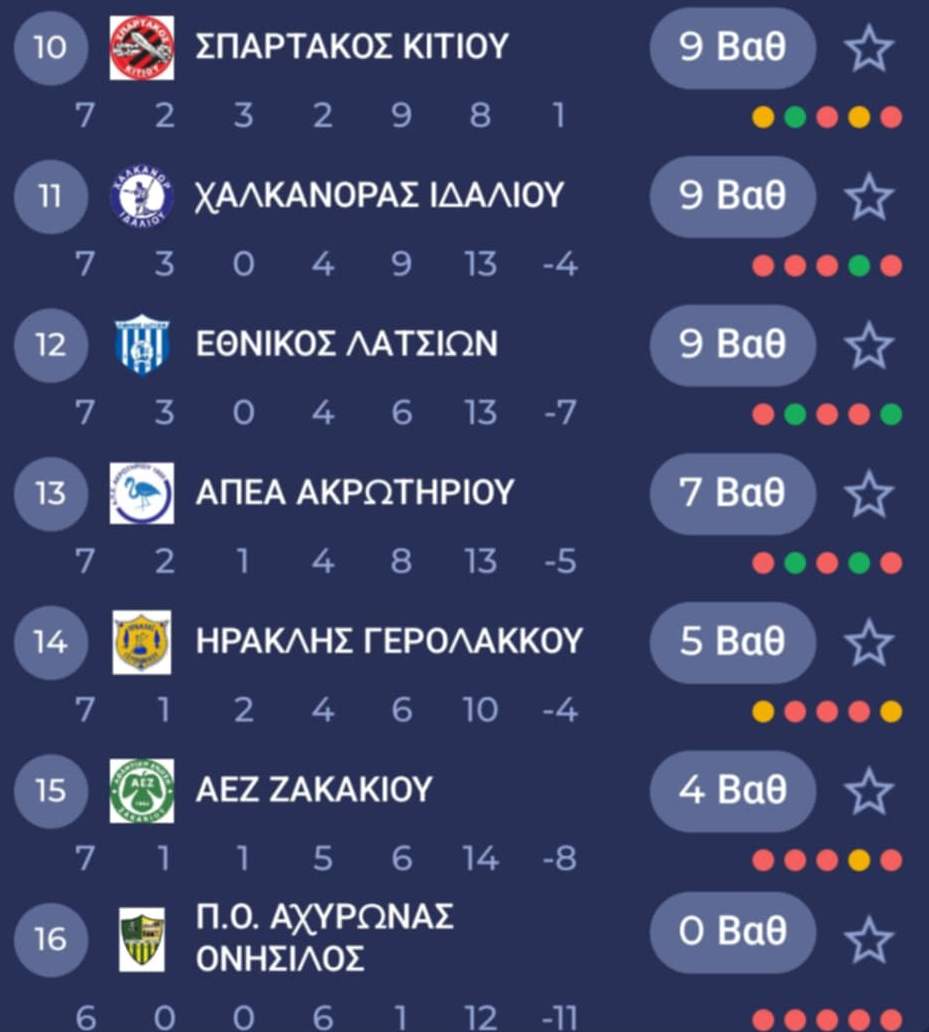Screen dimensions: 929x1032
Task: Favorite ΣΠΑΡΤΑΚΟΣ ΚΙΤΙΟΥ with the star
Action: pyautogui.click(x=868, y=49)
